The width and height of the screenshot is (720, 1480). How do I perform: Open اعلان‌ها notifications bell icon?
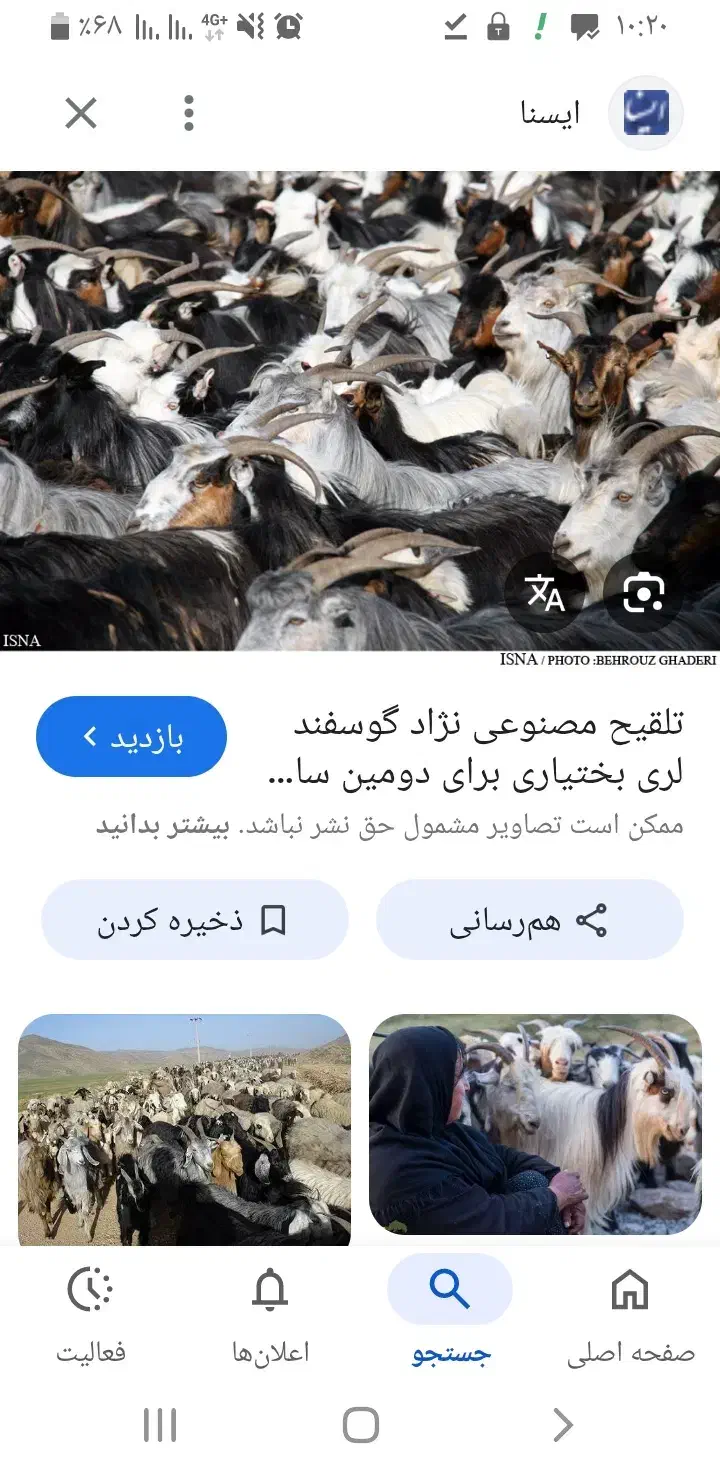pyautogui.click(x=268, y=1290)
